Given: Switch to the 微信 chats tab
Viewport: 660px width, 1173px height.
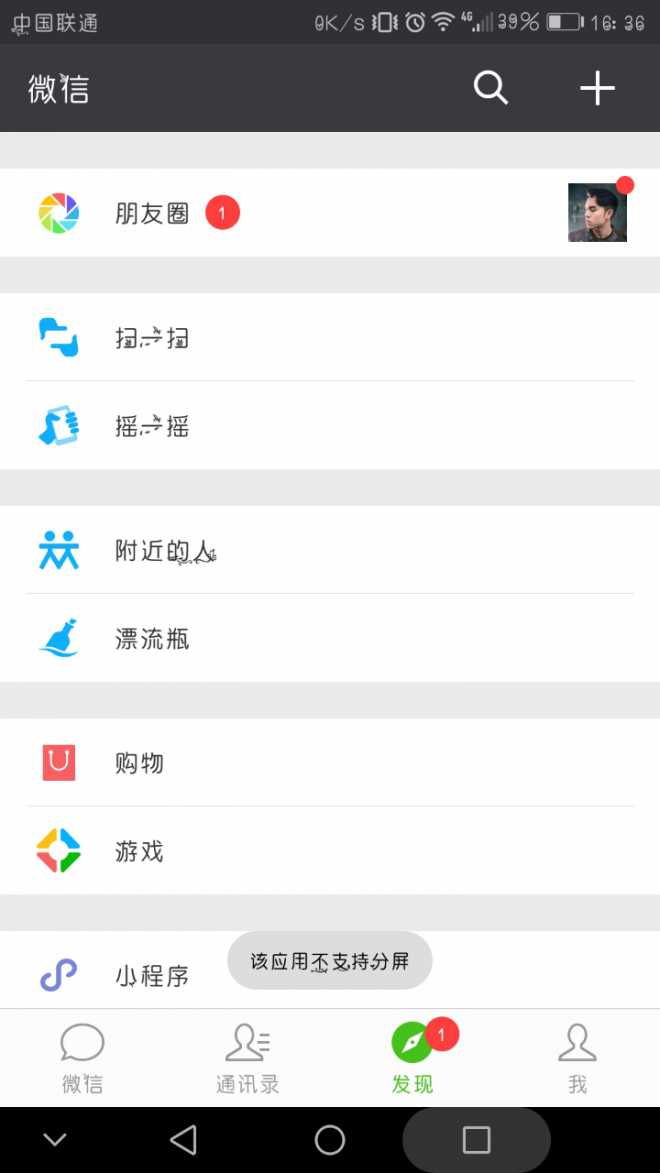Looking at the screenshot, I should 82,1058.
